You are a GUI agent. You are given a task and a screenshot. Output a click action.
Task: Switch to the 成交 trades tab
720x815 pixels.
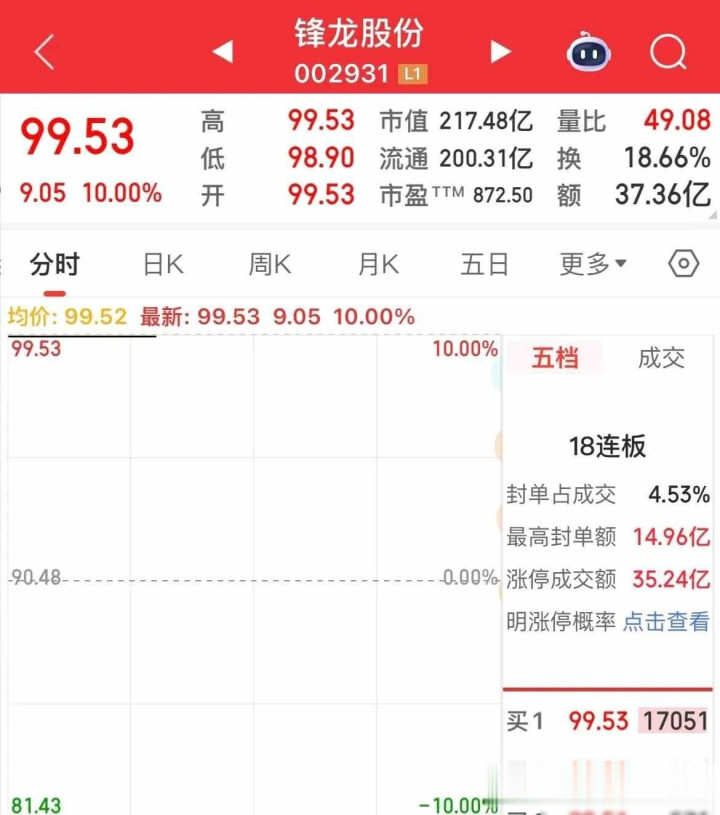coord(661,358)
